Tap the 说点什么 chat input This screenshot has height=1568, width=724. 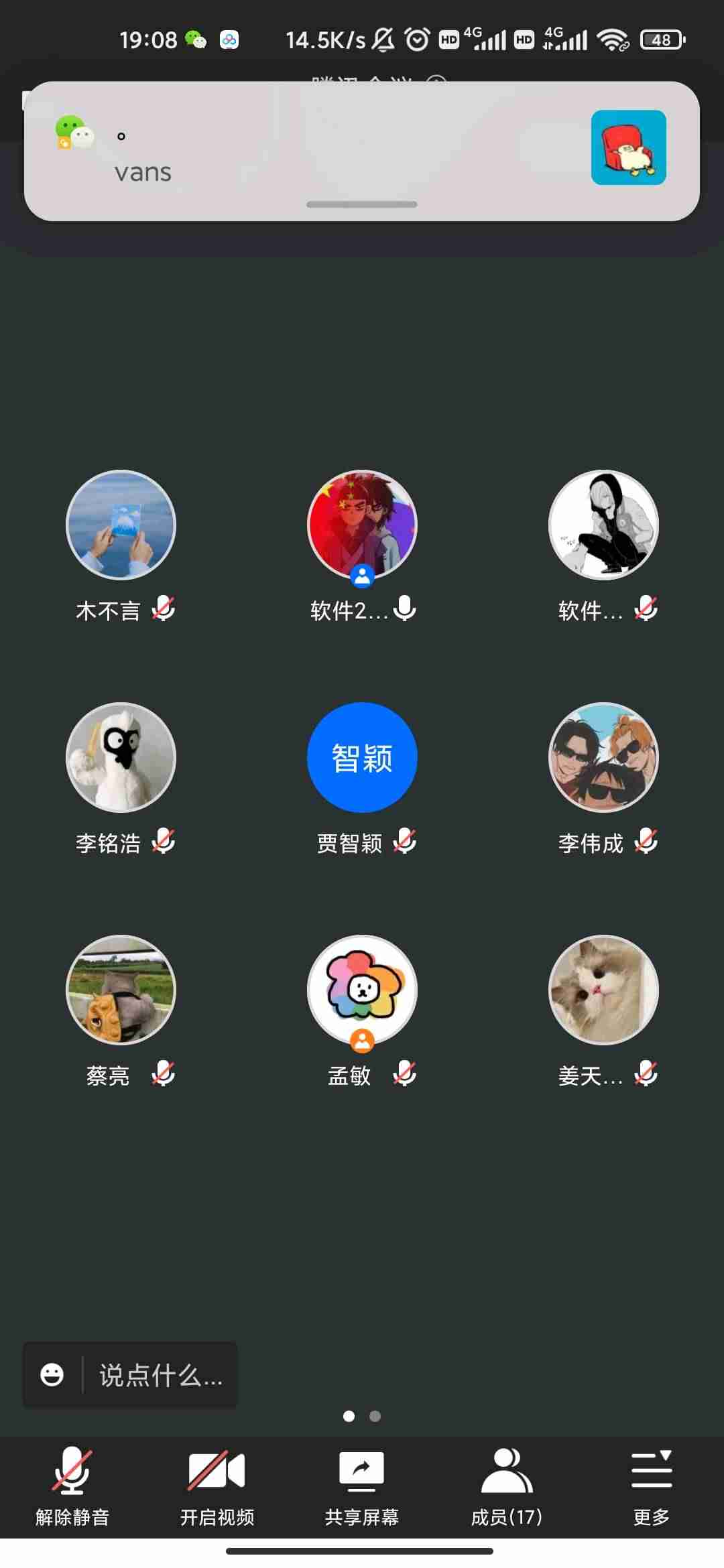(160, 1375)
